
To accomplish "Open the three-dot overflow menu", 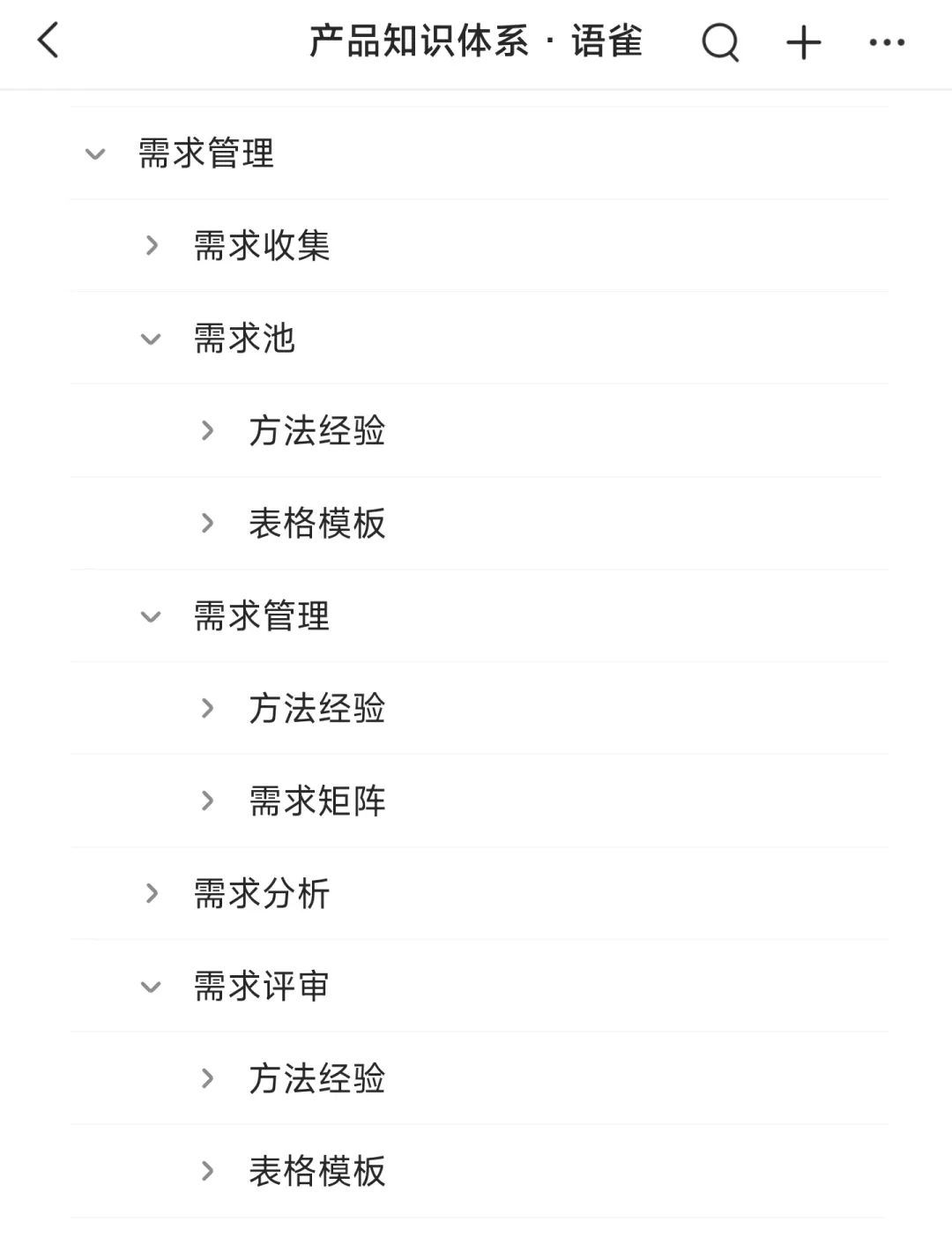I will click(886, 41).
